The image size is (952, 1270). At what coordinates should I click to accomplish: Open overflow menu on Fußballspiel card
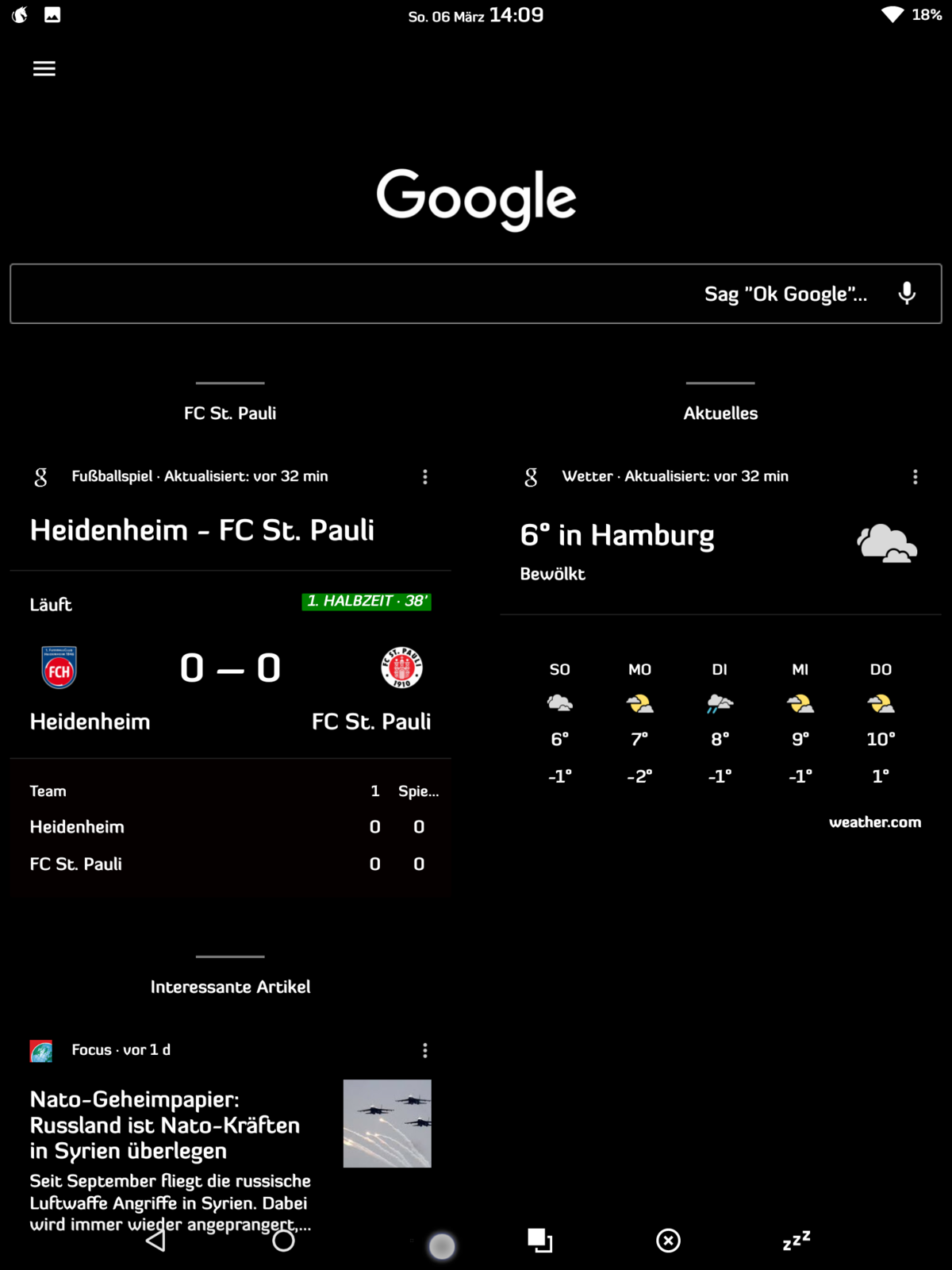(425, 476)
